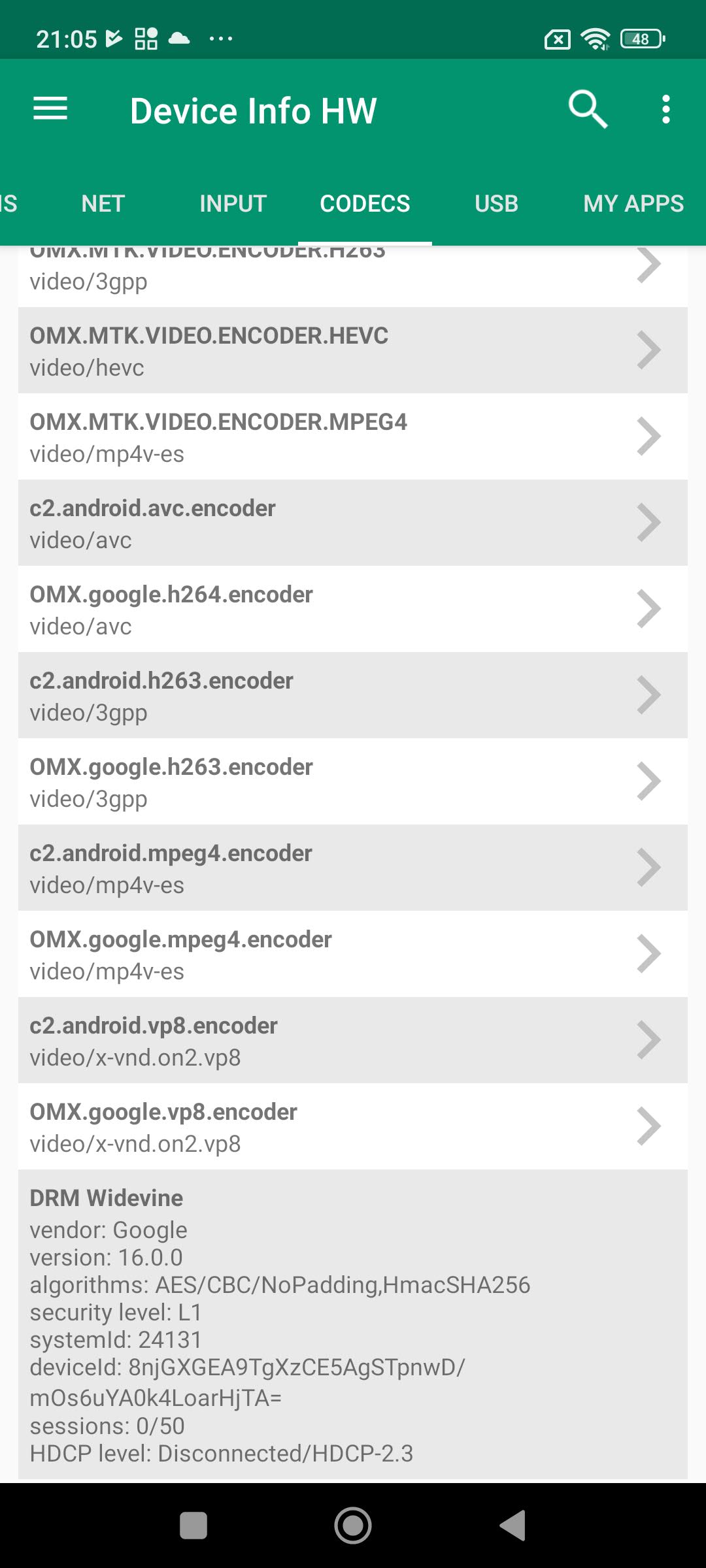Switch to the NET tab

(x=103, y=204)
